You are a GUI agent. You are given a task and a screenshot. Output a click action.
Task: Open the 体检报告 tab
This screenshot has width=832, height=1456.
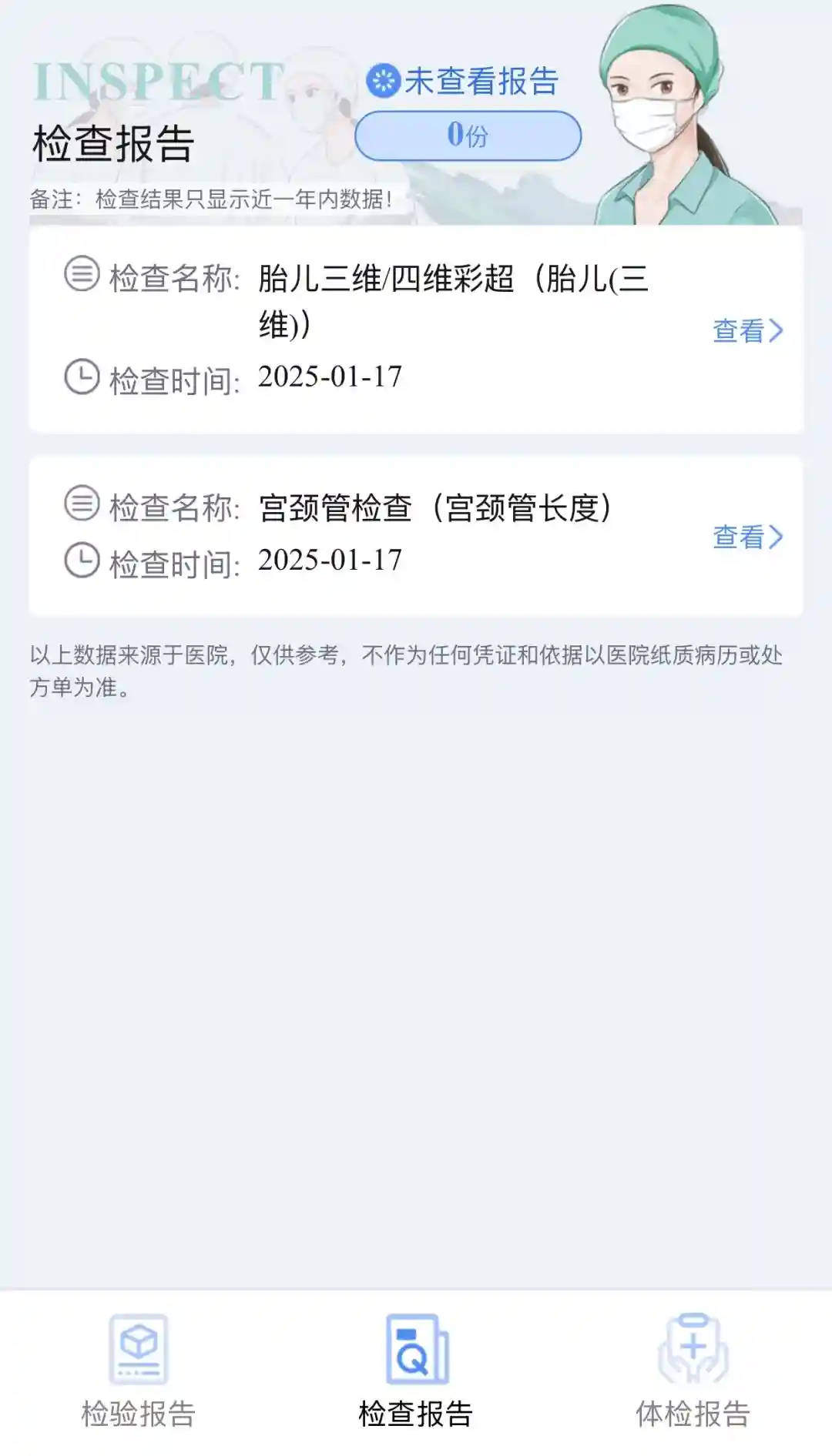(693, 1372)
